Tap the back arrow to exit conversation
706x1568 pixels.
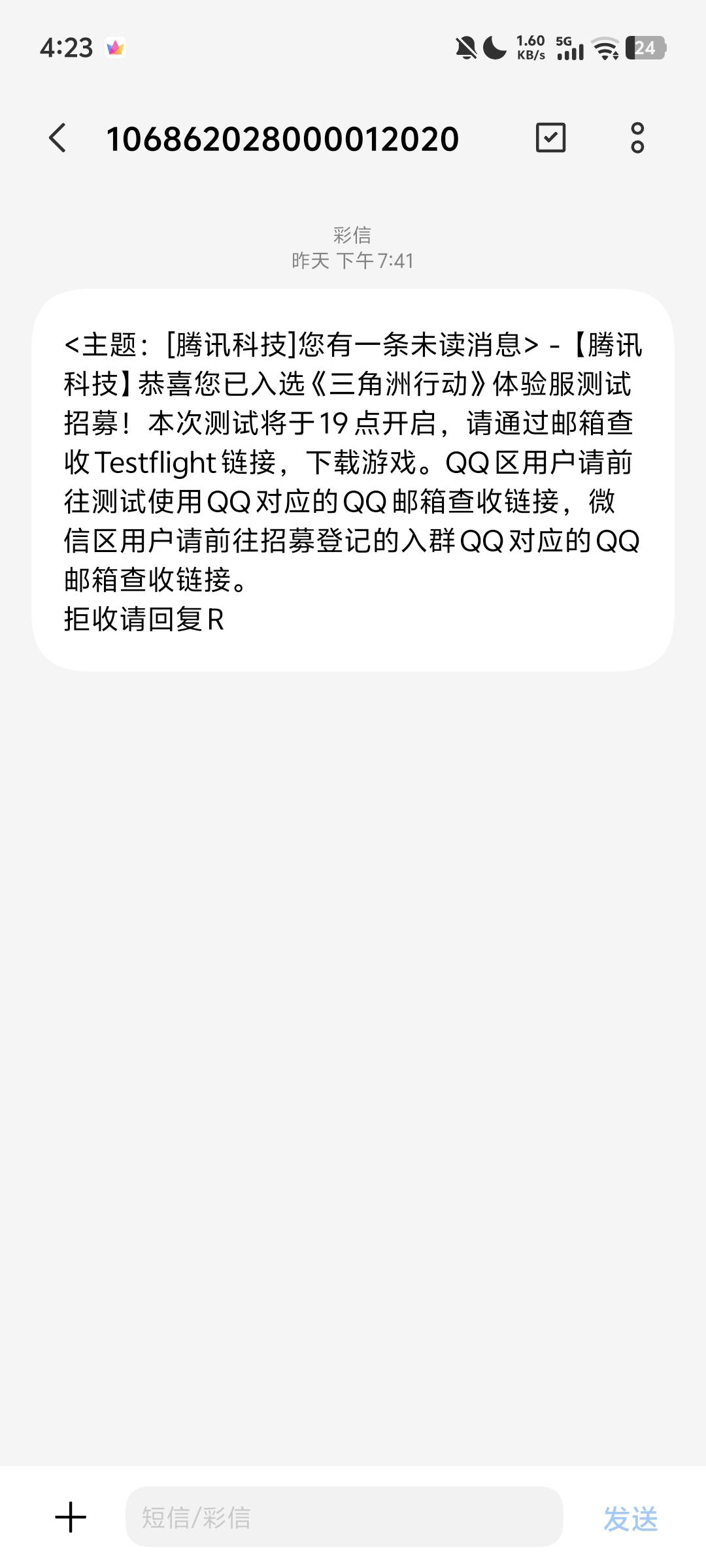[58, 139]
